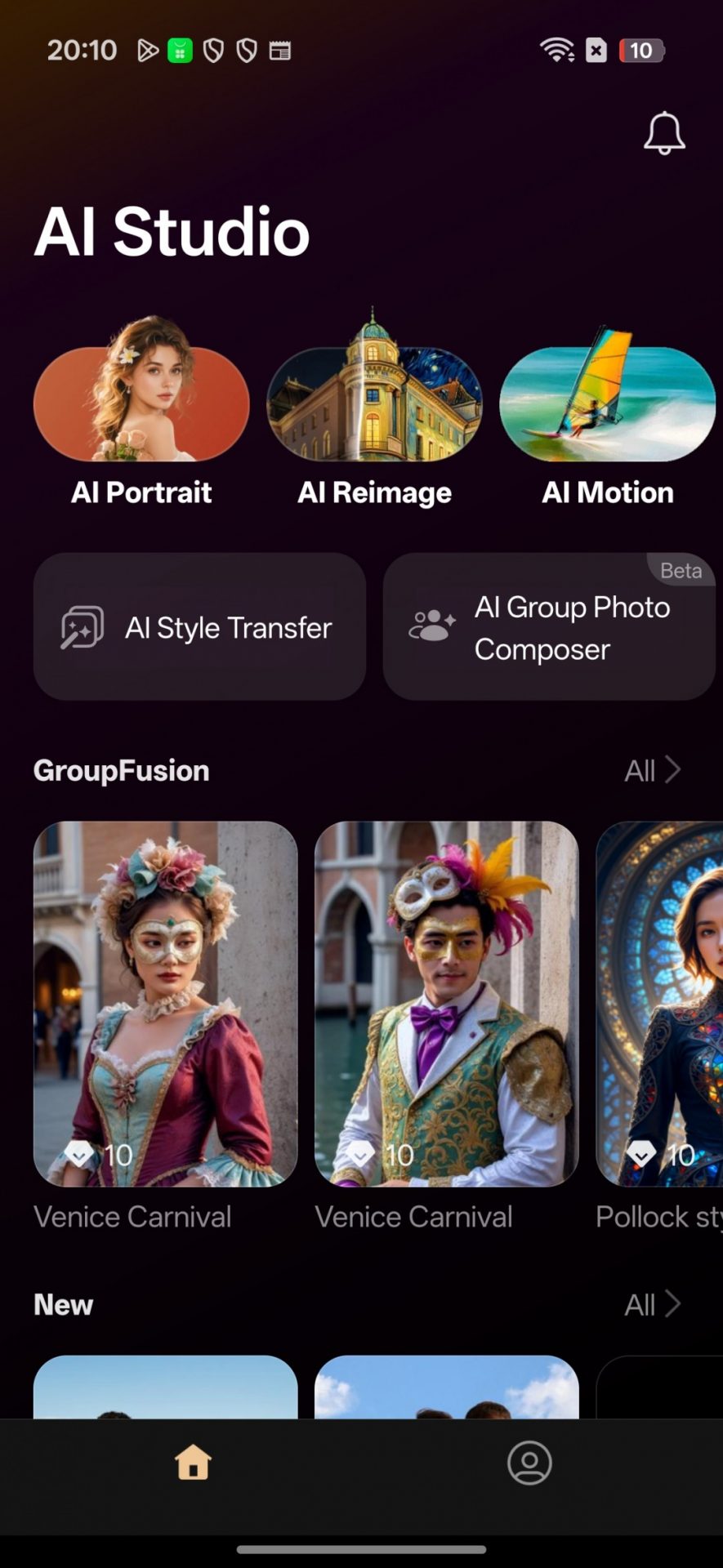Open AI Group Photo Composer

(549, 626)
